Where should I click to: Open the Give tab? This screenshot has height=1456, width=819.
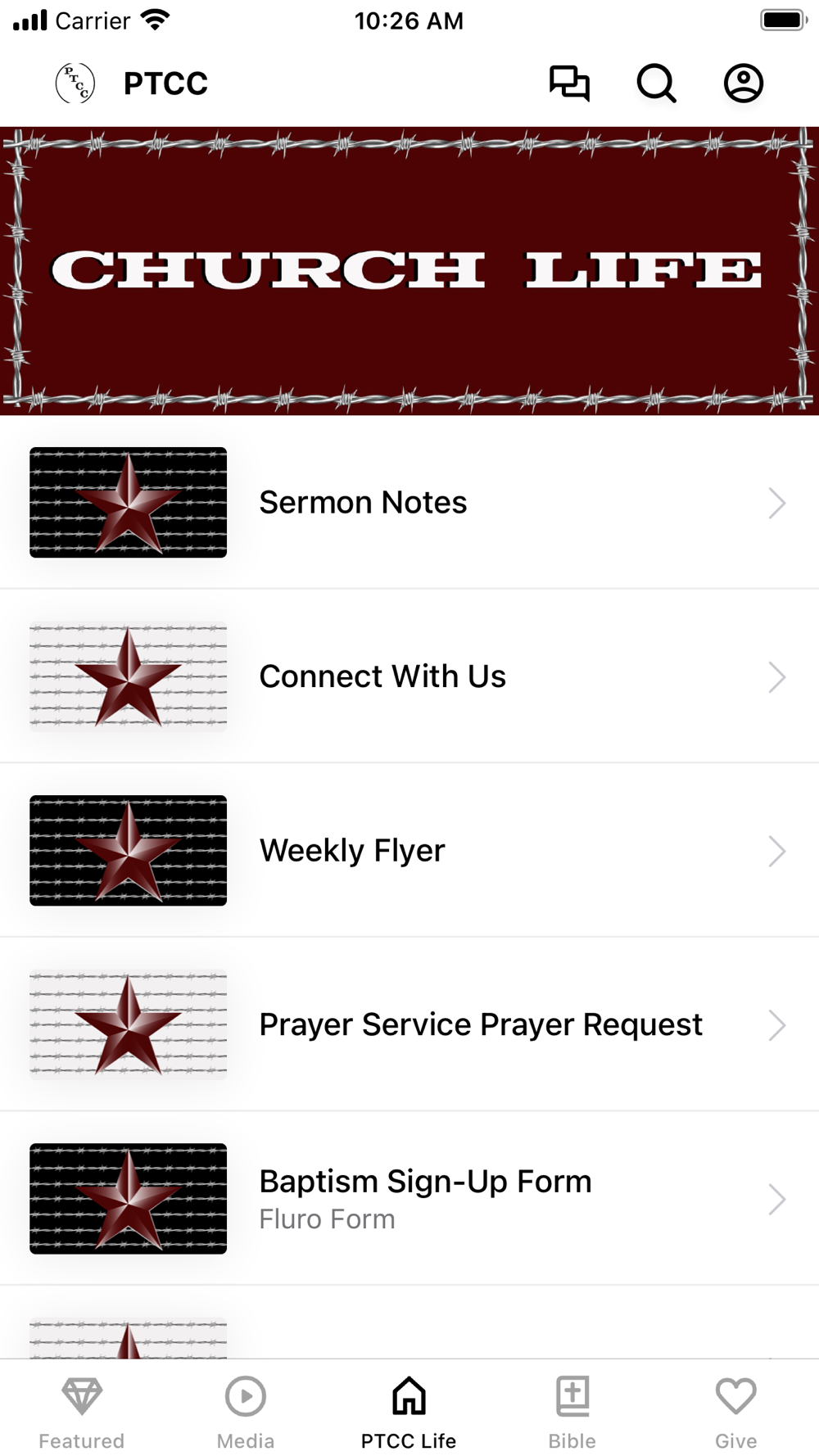click(x=735, y=1410)
